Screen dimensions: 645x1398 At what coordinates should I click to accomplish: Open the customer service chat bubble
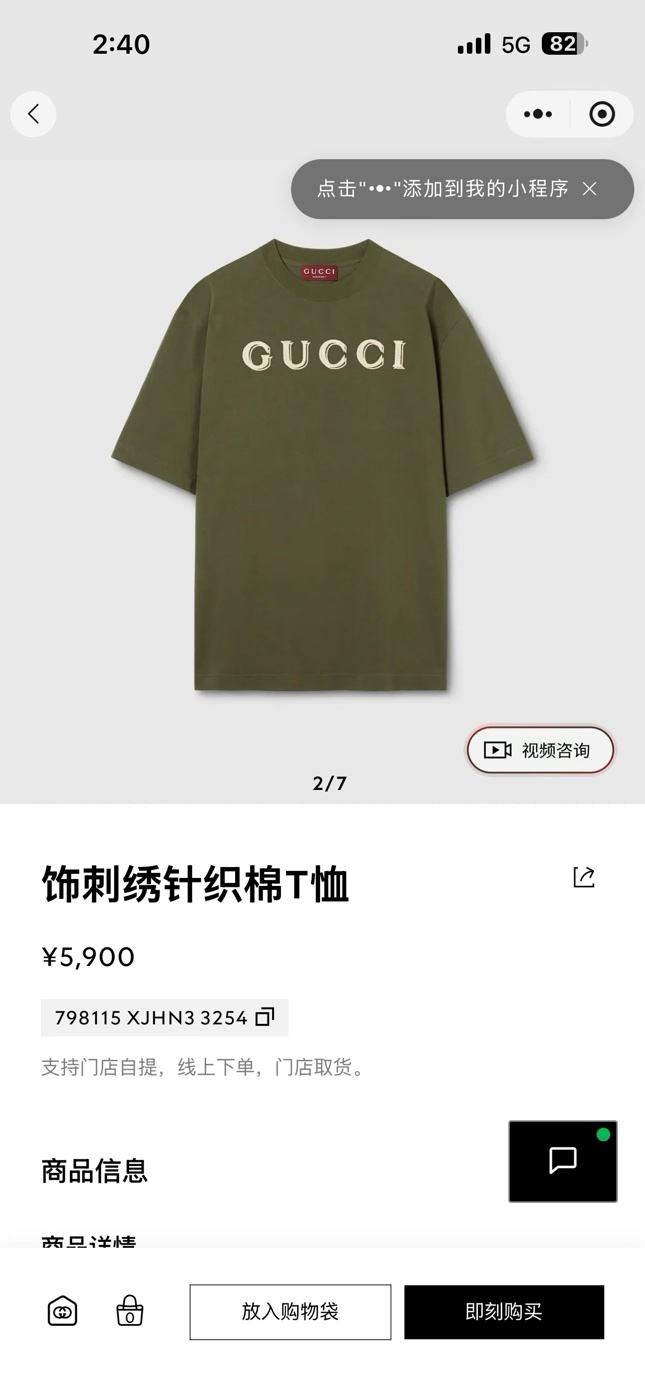pyautogui.click(x=563, y=1161)
